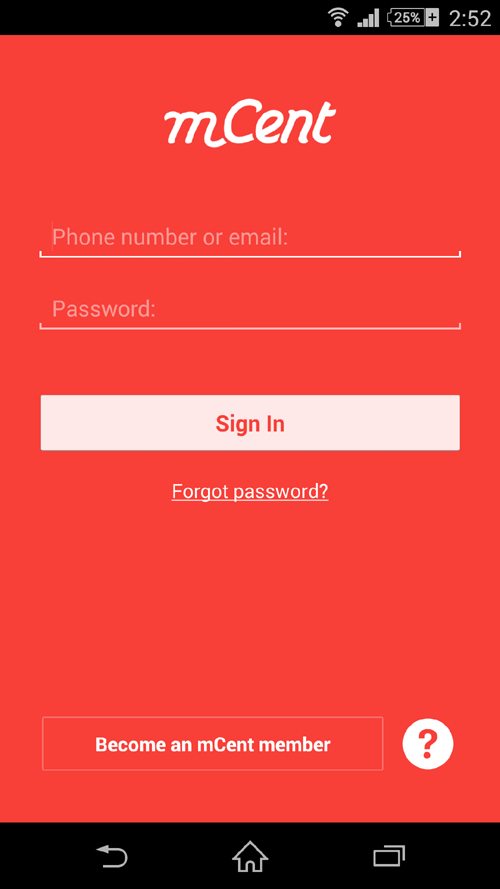Go to the home screen
Image resolution: width=500 pixels, height=889 pixels.
click(250, 856)
